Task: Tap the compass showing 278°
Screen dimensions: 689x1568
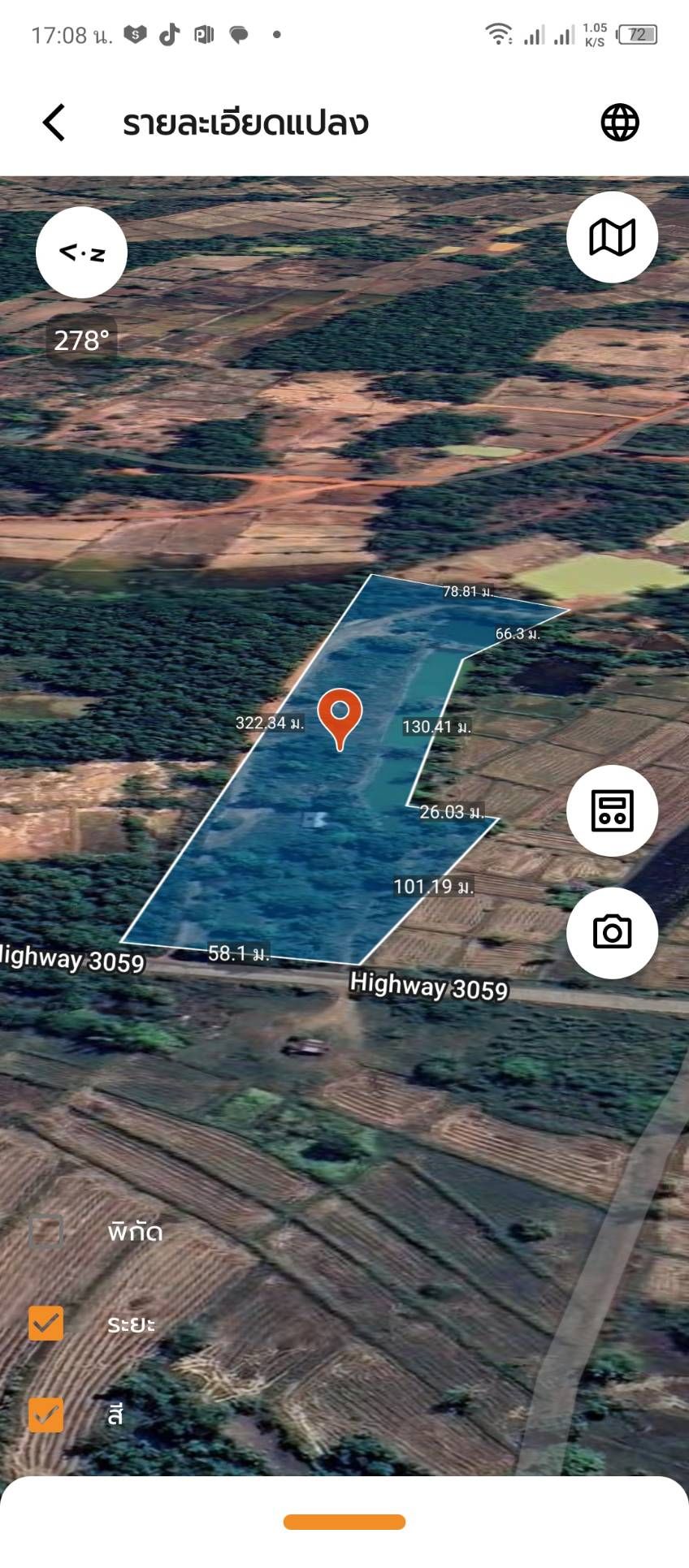Action: tap(81, 253)
